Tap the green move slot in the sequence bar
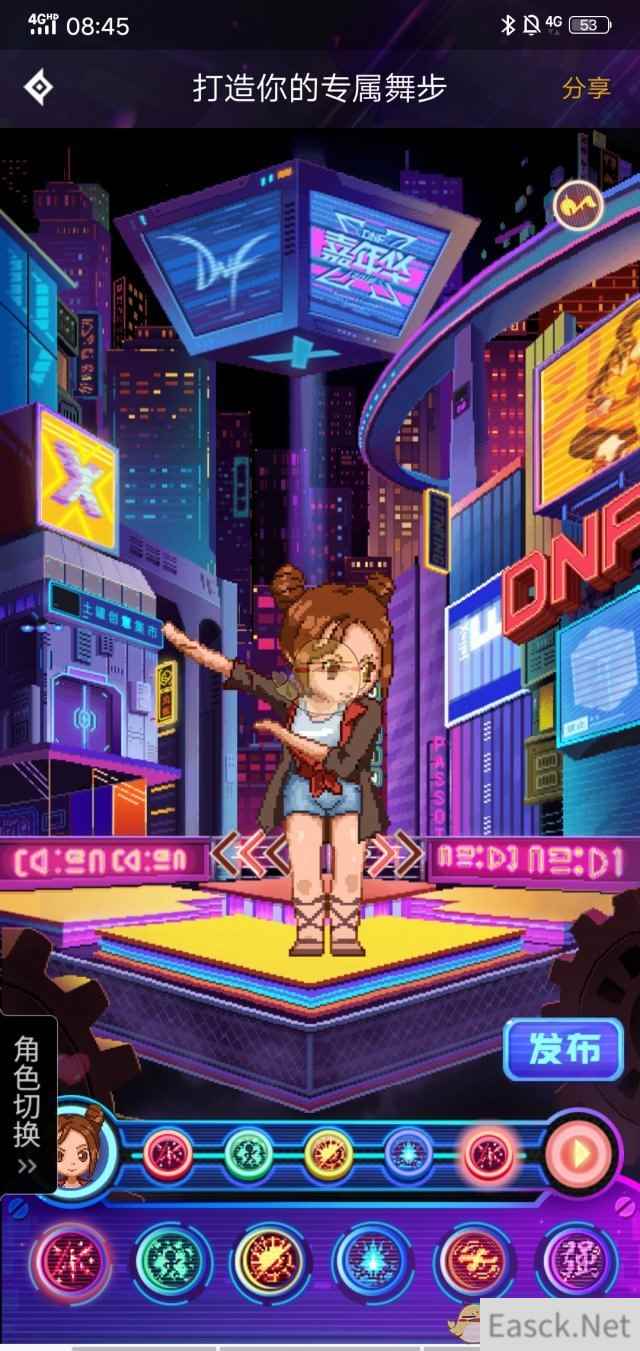The height and width of the screenshot is (1351, 640). (x=250, y=1153)
